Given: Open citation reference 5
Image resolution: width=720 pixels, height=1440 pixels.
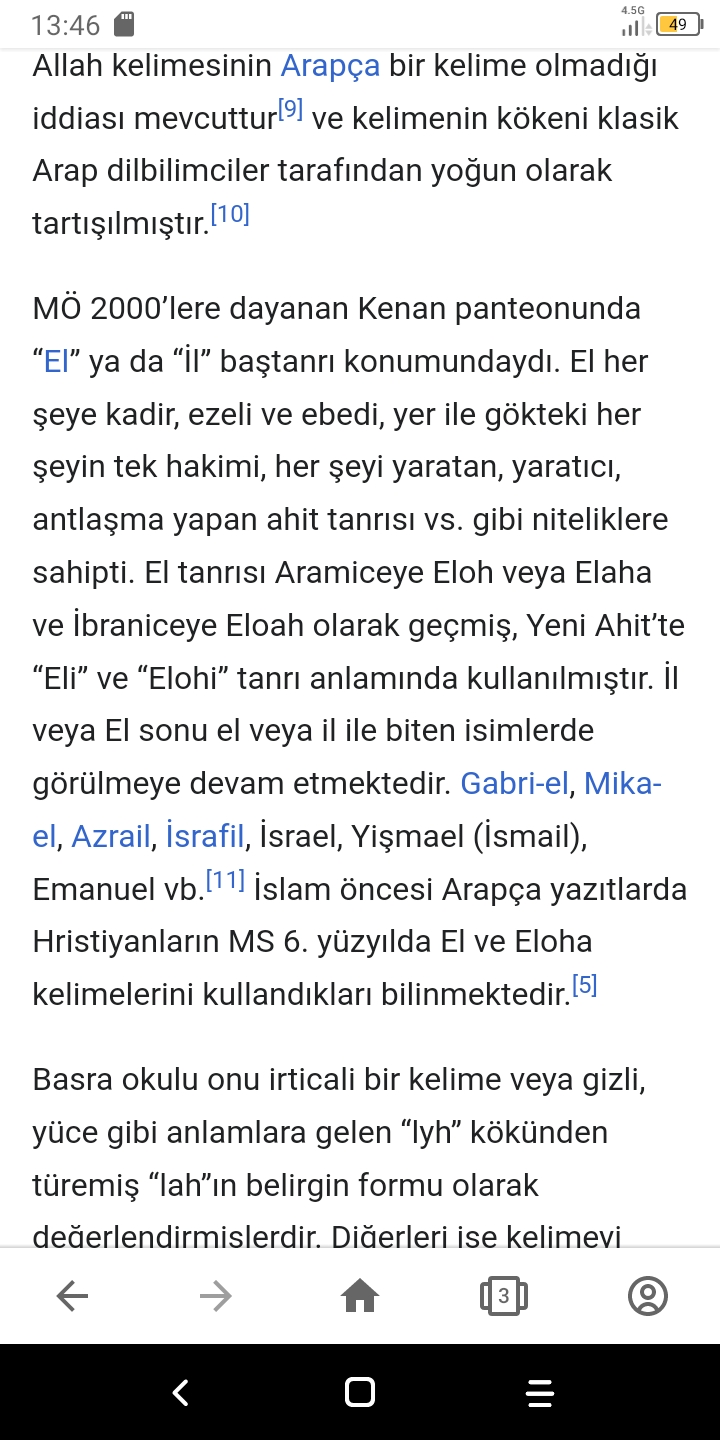Looking at the screenshot, I should point(585,986).
